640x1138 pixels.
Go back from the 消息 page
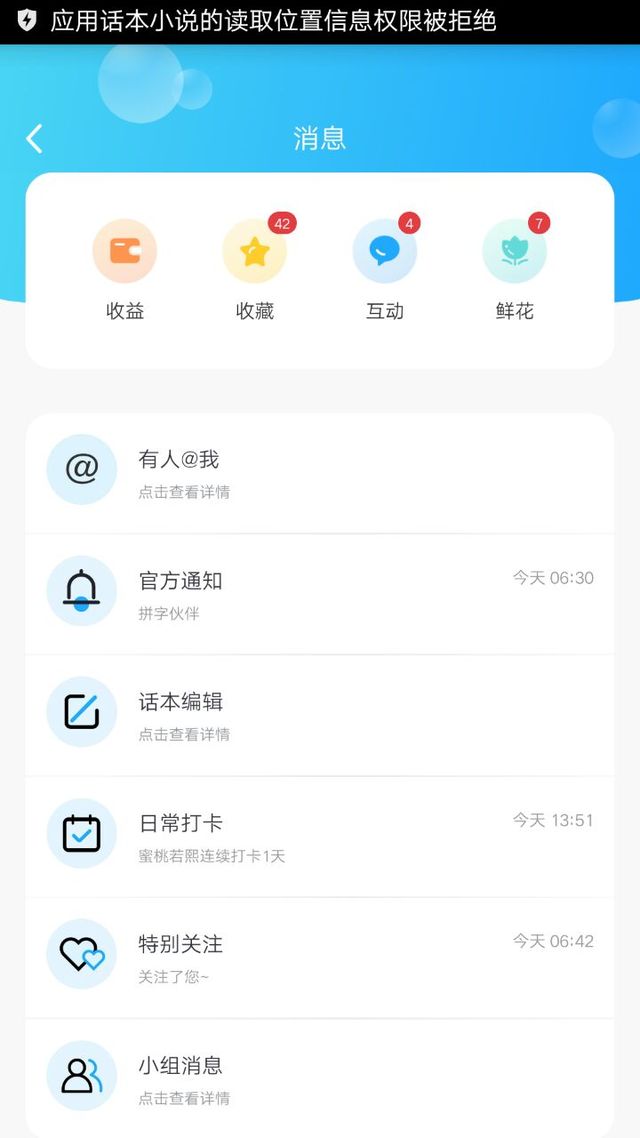click(34, 139)
